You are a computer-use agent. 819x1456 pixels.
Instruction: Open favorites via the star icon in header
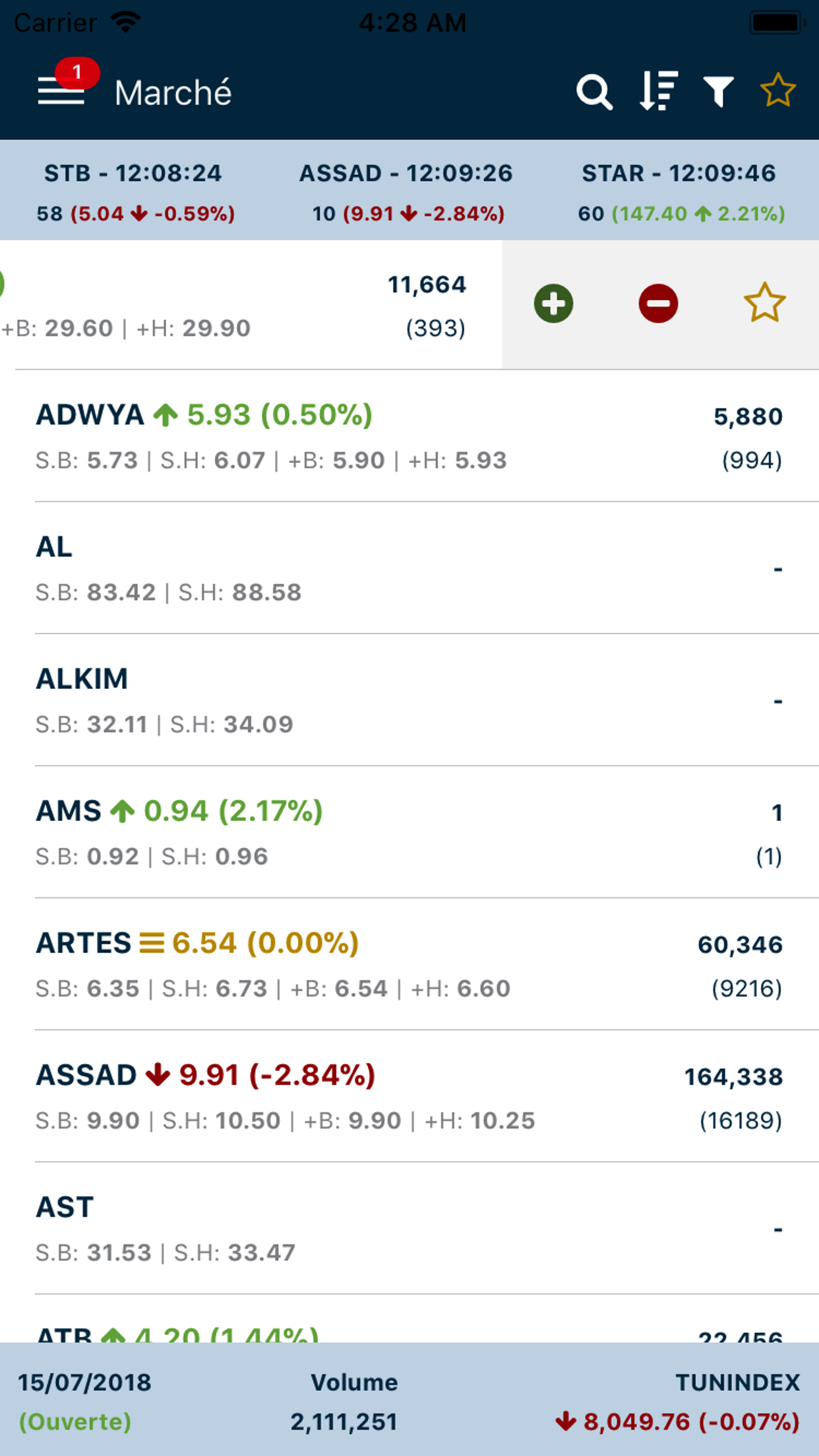pyautogui.click(x=778, y=92)
